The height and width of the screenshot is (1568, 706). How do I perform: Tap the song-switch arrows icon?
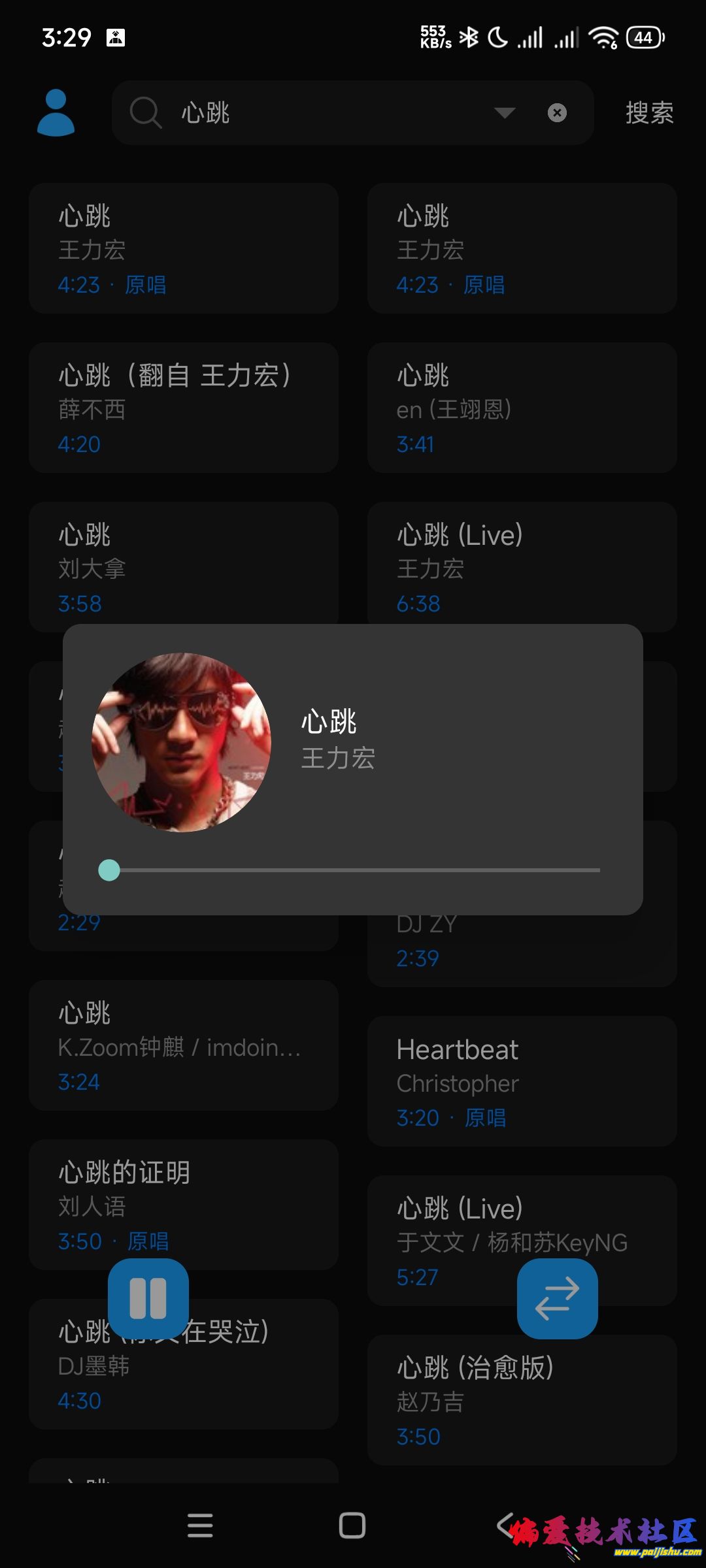[556, 1300]
